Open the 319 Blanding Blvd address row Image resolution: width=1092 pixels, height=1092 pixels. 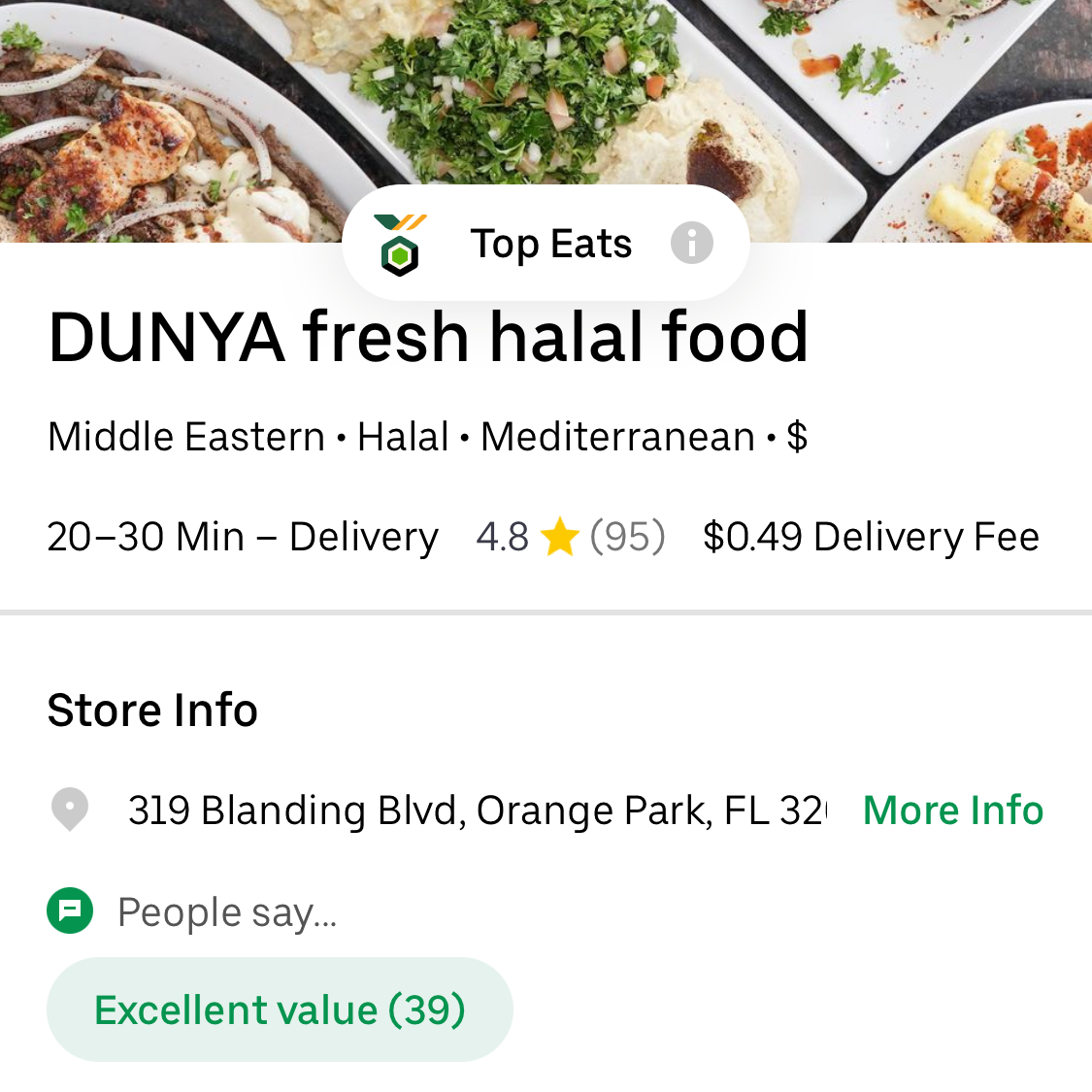click(x=476, y=810)
